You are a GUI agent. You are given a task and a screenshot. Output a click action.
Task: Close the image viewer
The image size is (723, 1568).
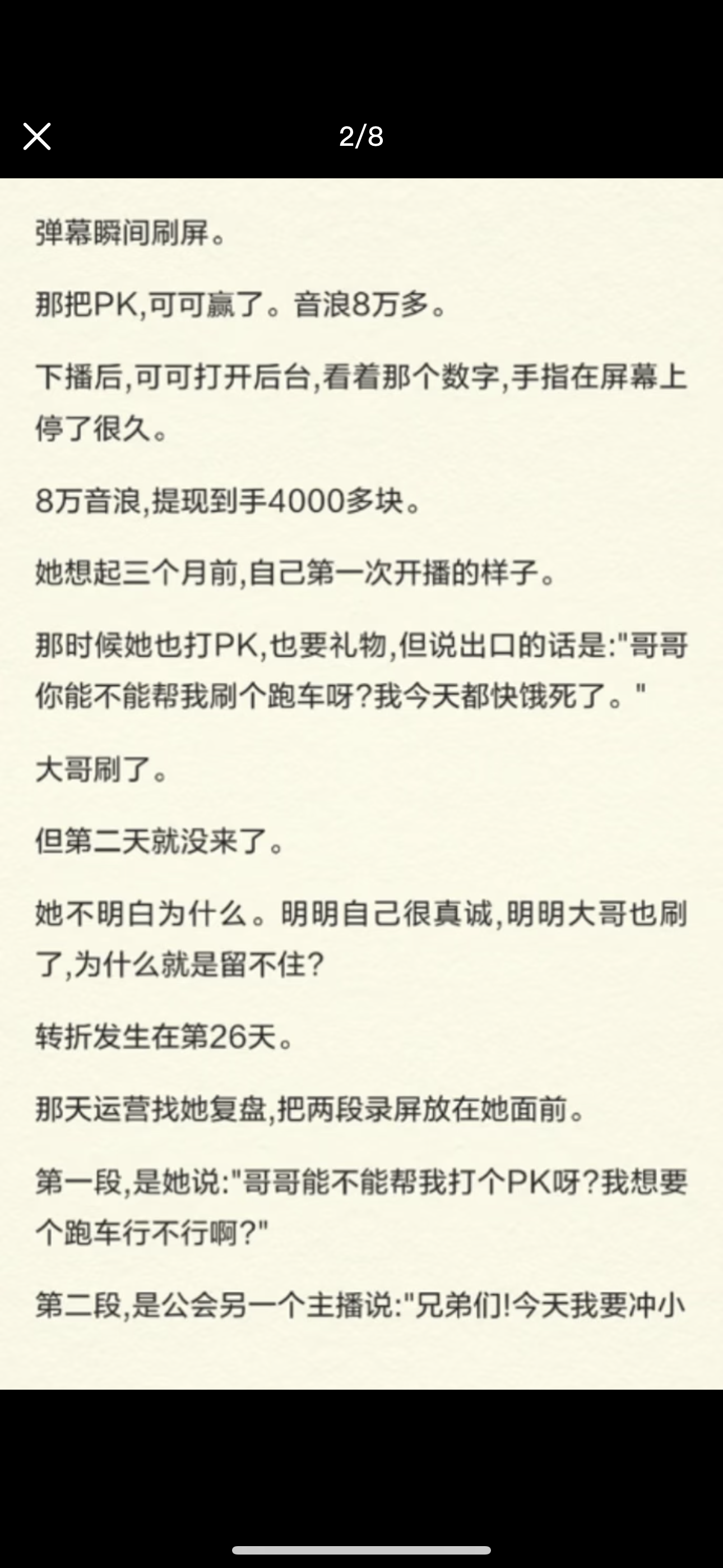point(37,136)
